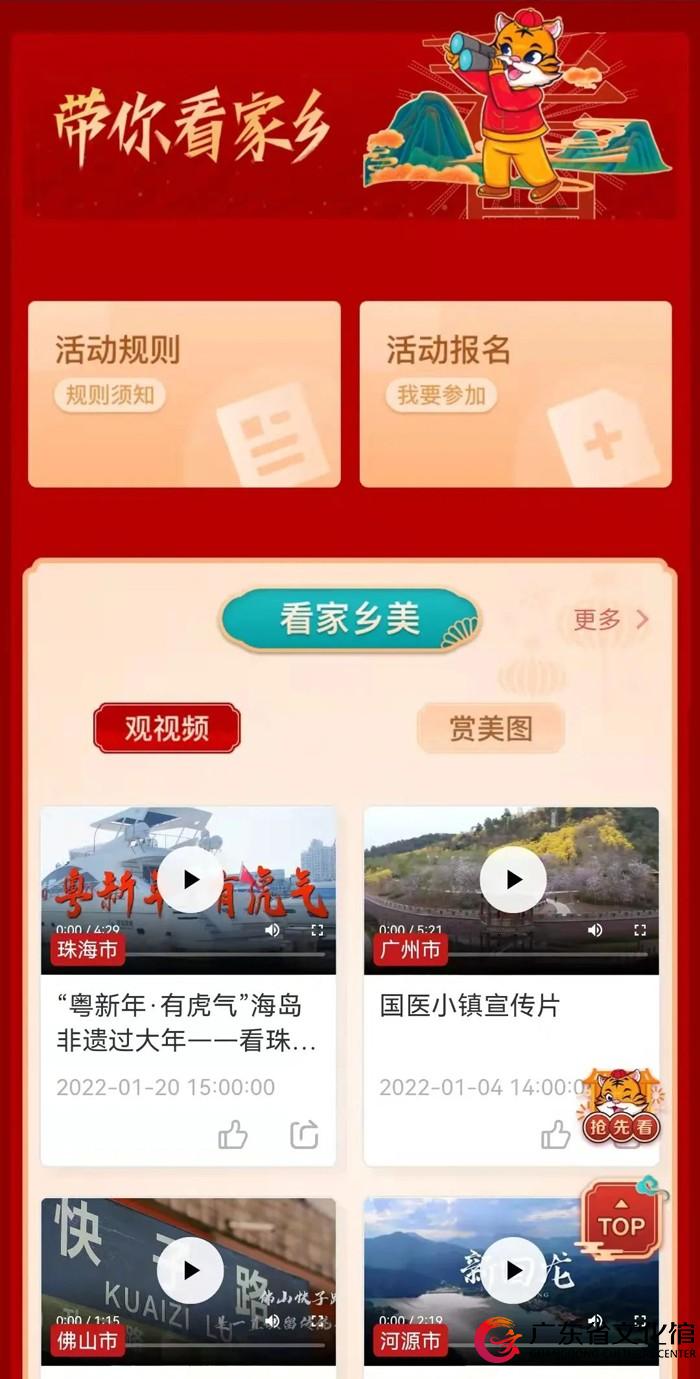Play the 珠海市 video
The image size is (700, 1379).
[x=190, y=880]
